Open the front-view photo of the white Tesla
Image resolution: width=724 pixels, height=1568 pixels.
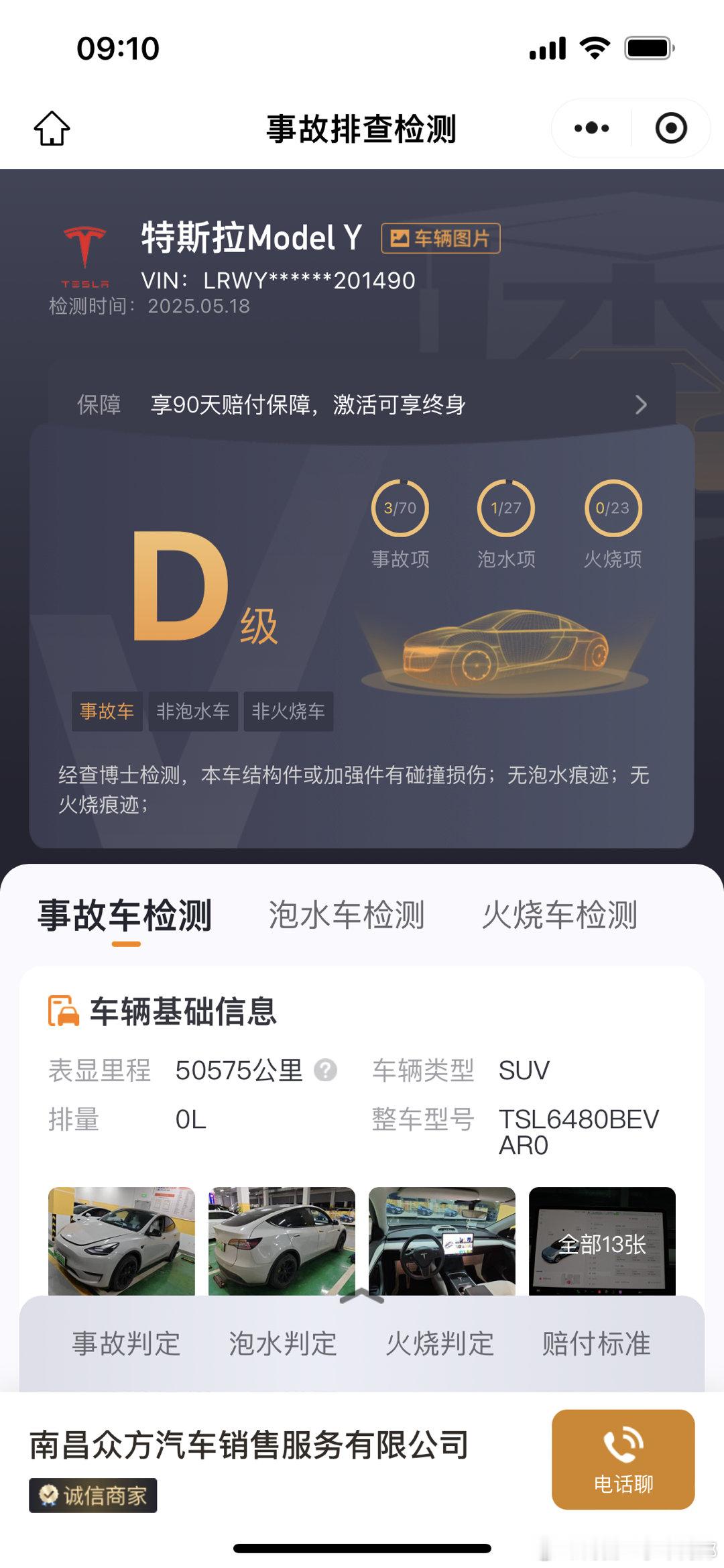pos(121,1241)
